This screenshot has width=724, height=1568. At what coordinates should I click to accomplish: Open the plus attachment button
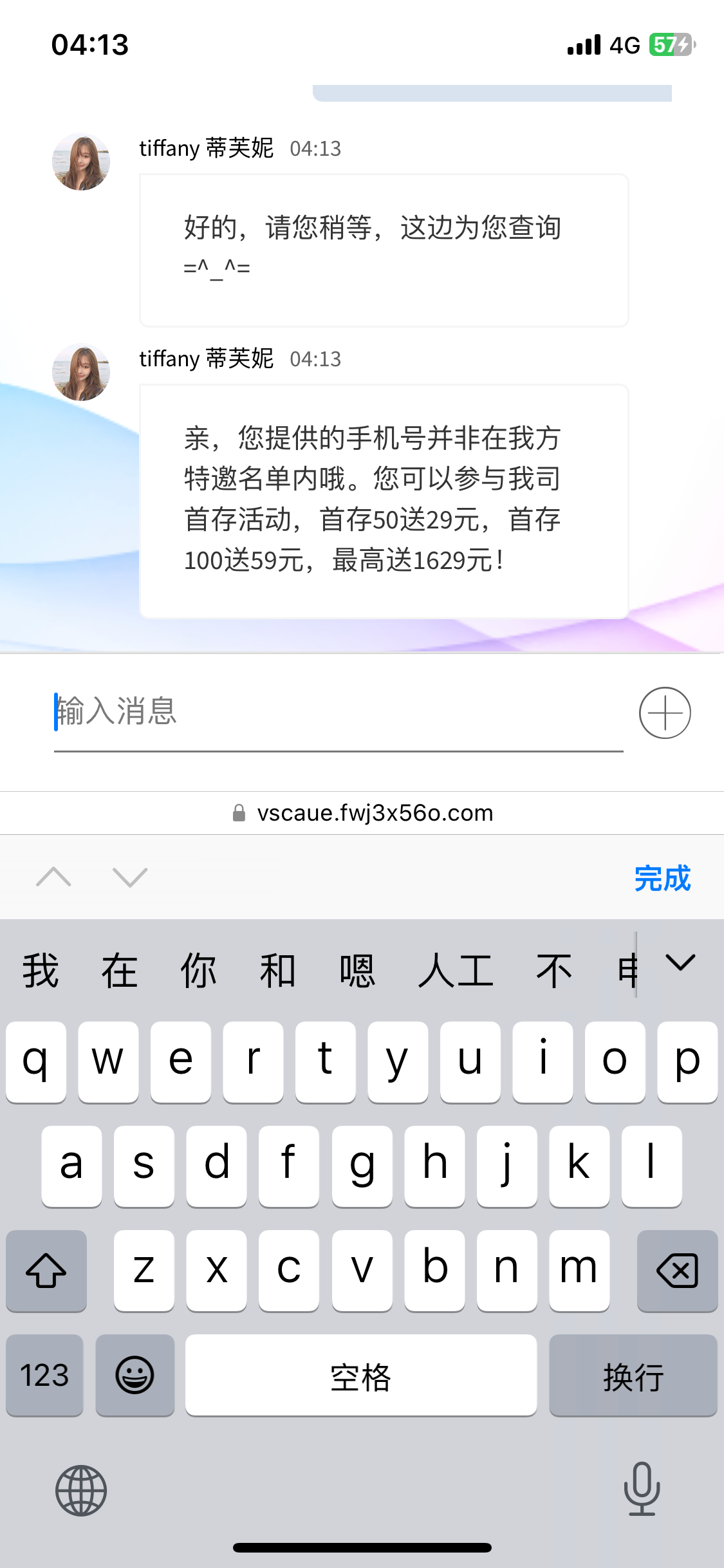click(665, 713)
